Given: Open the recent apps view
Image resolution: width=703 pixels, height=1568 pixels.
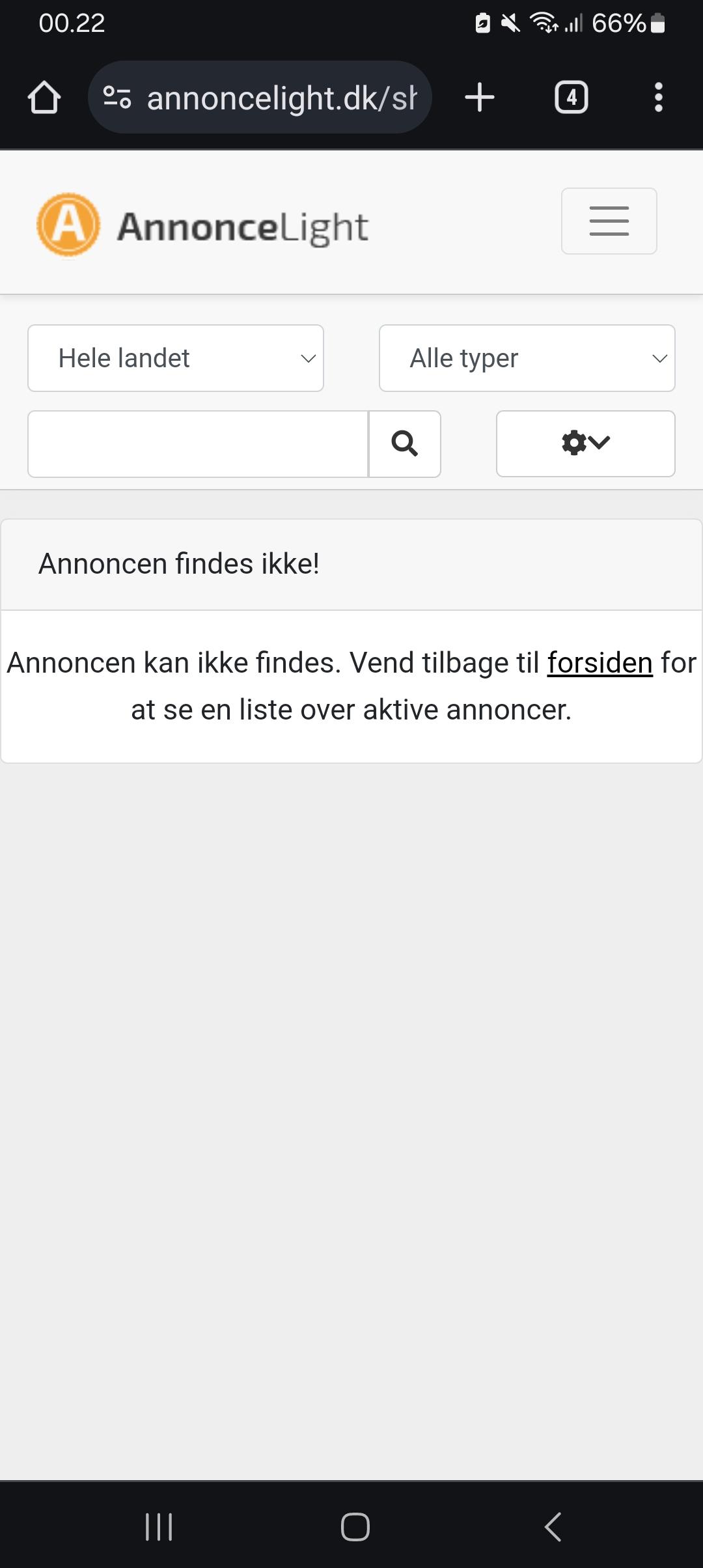Looking at the screenshot, I should 159,1526.
